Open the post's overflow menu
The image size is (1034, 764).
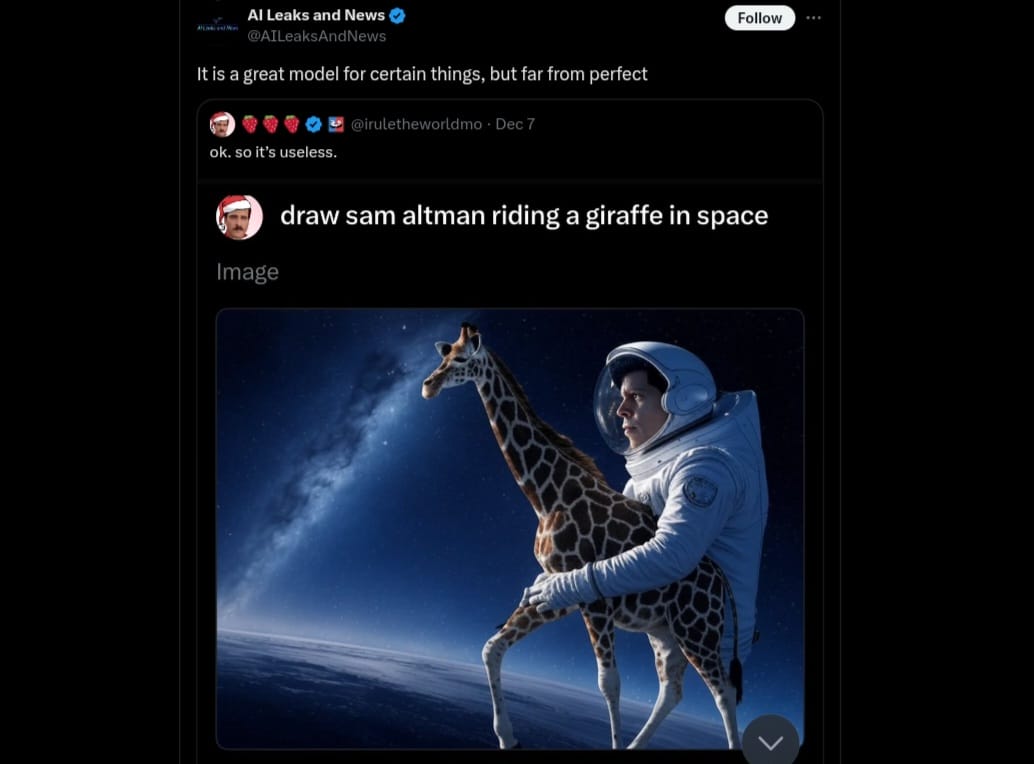tap(813, 18)
